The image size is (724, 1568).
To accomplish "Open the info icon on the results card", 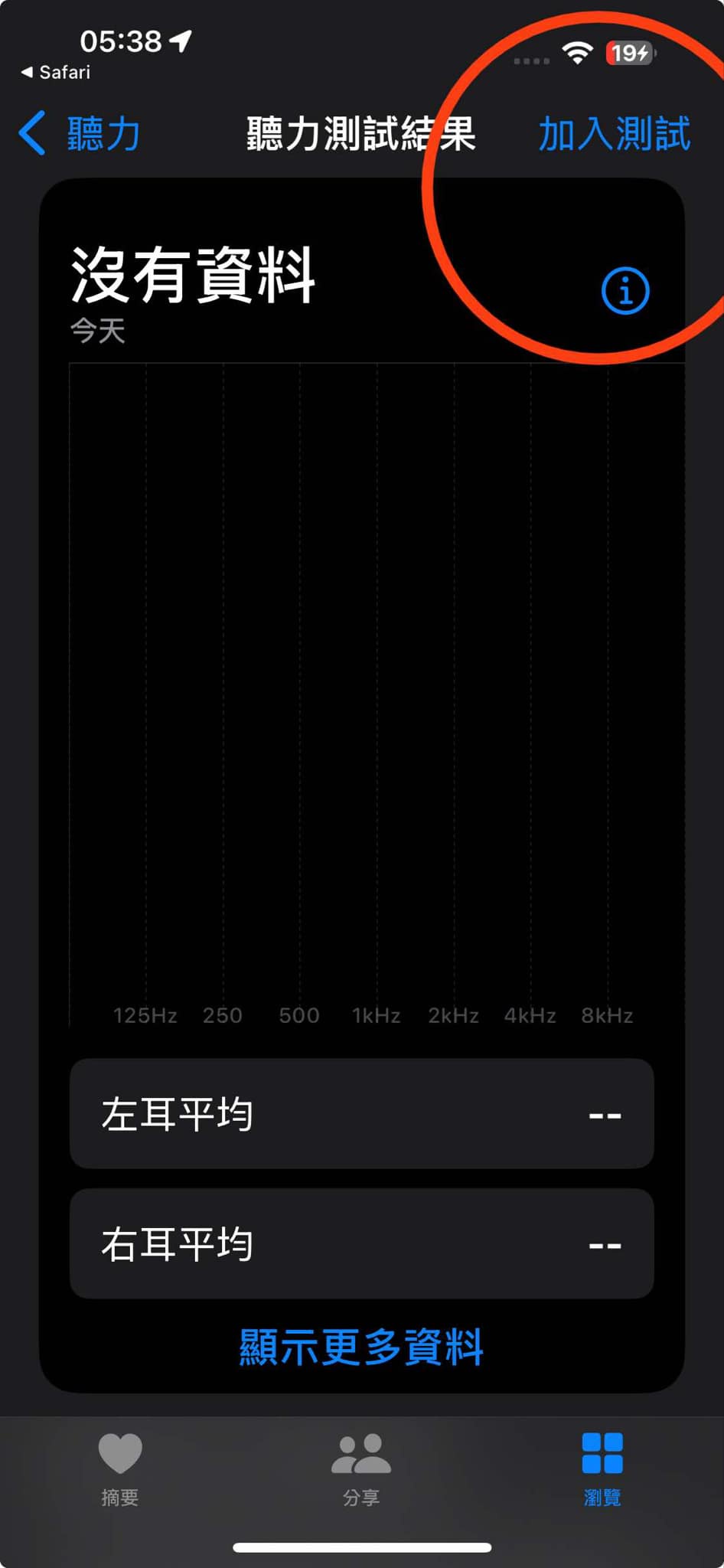I will coord(625,291).
